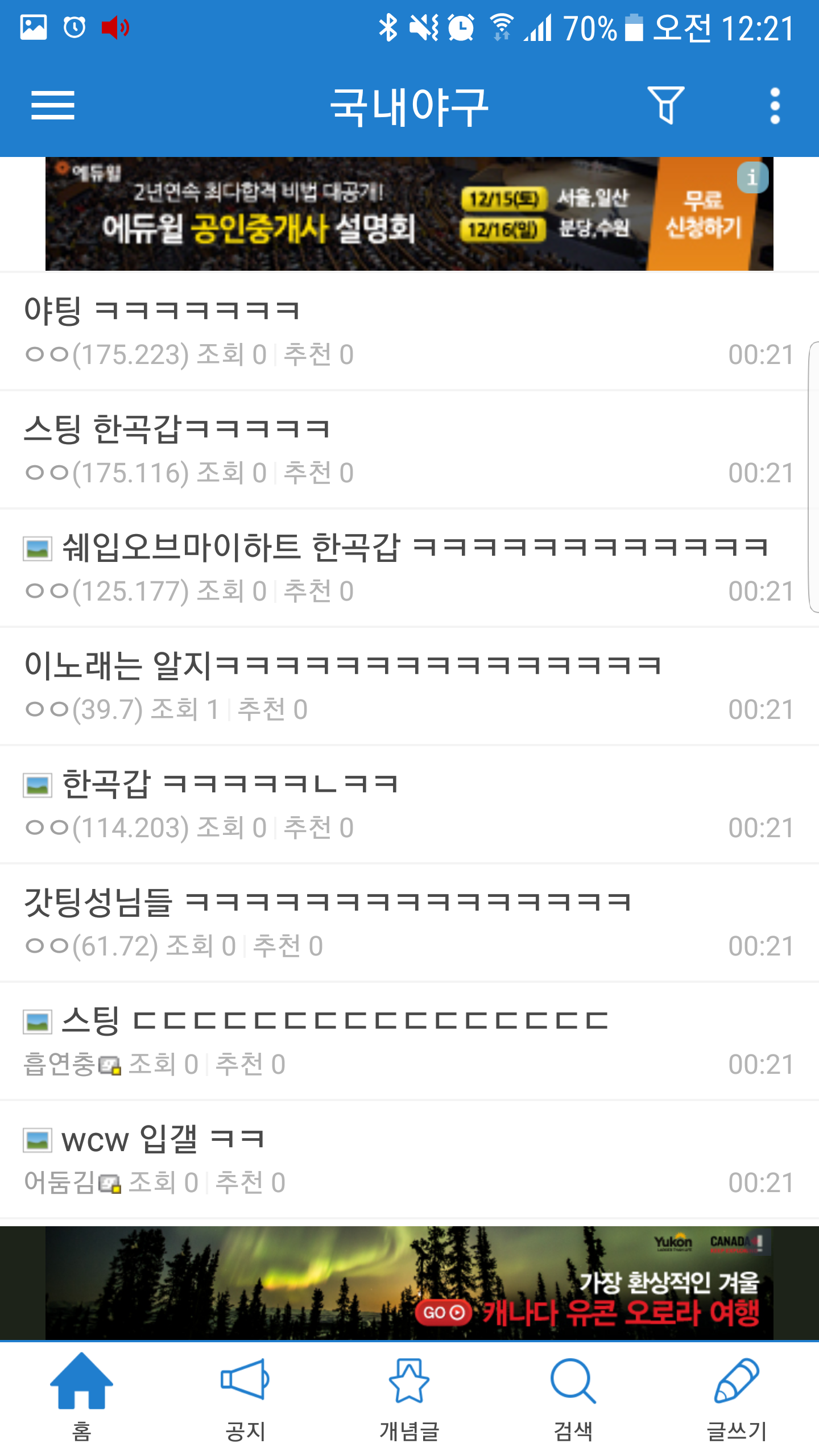
Task: Open the post starting with '이노래는 알지'
Action: tap(398, 687)
